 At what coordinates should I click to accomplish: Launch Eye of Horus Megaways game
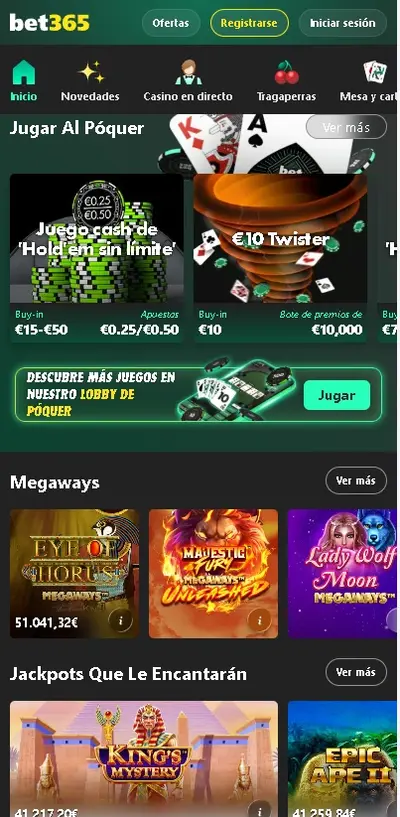tap(74, 574)
